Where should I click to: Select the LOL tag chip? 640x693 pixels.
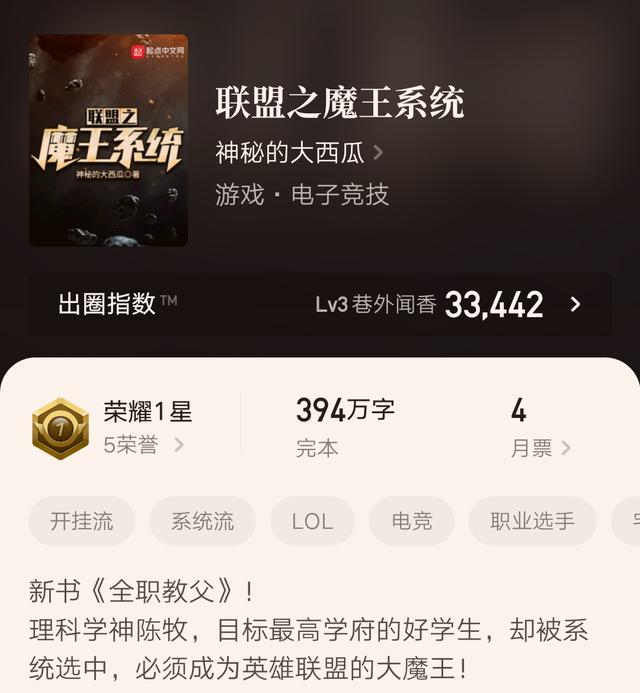[312, 521]
